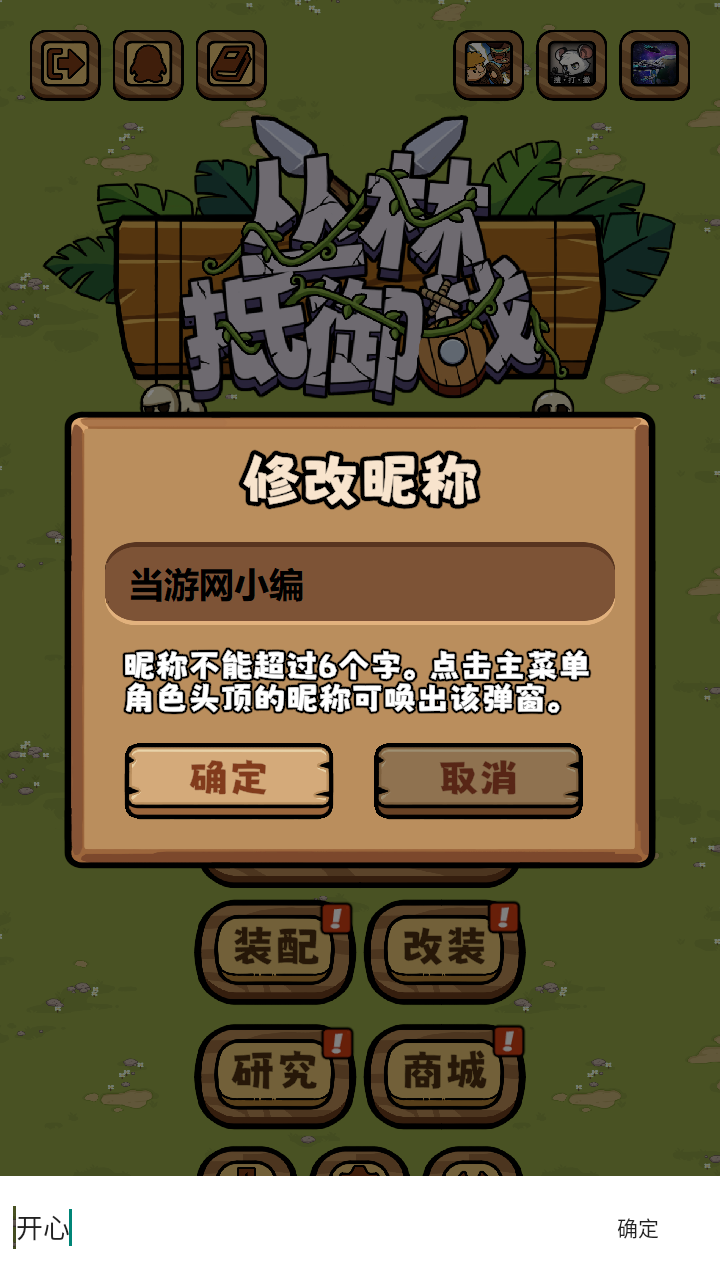This screenshot has height=1280, width=720.
Task: Confirm the nickname with the wooden 确定 button
Action: click(229, 779)
